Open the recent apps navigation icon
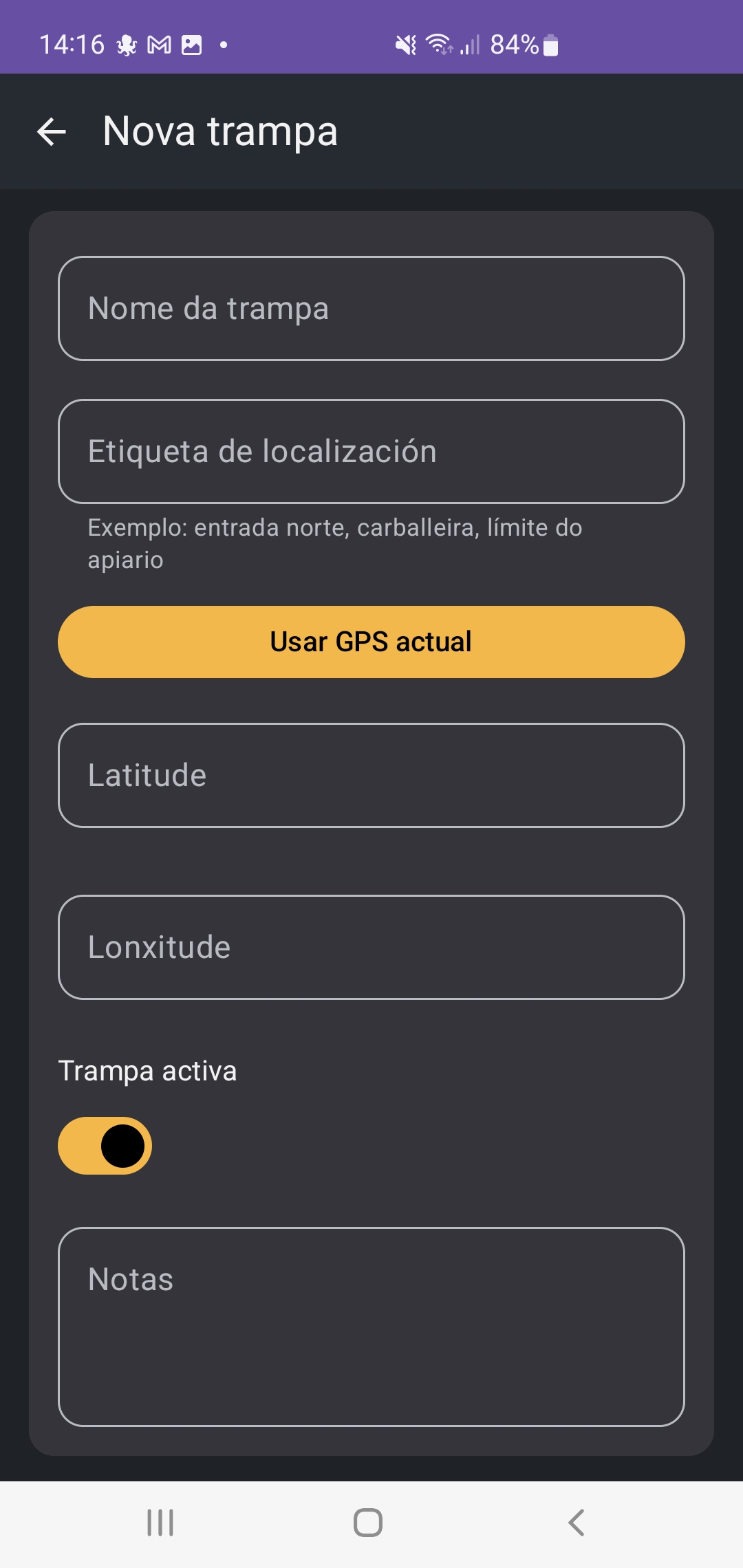This screenshot has width=743, height=1568. click(160, 1522)
